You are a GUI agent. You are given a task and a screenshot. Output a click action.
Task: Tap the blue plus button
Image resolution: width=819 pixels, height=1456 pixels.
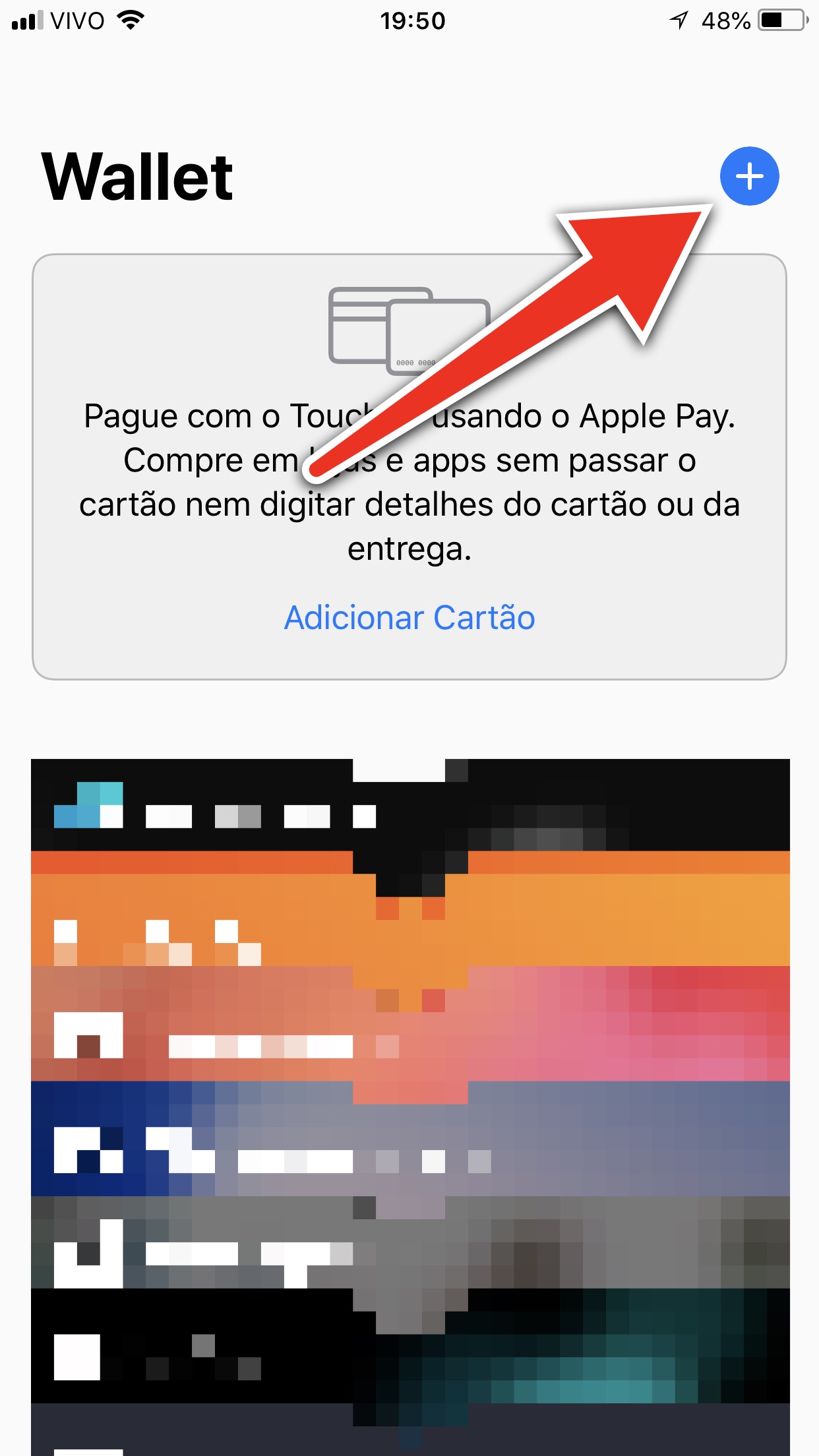coord(749,176)
